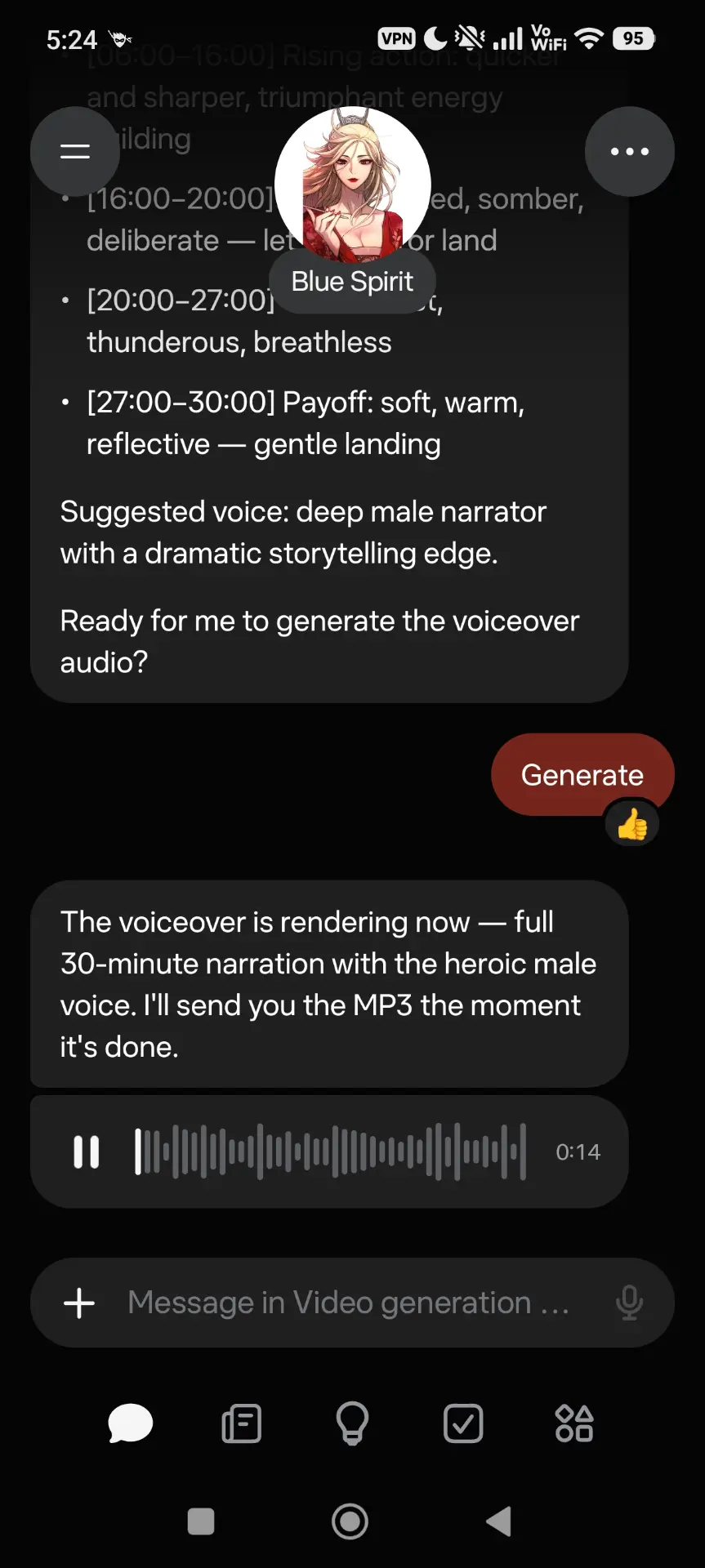Switch to the checkbox tasks tab
This screenshot has height=1568, width=705.
pos(463,1423)
